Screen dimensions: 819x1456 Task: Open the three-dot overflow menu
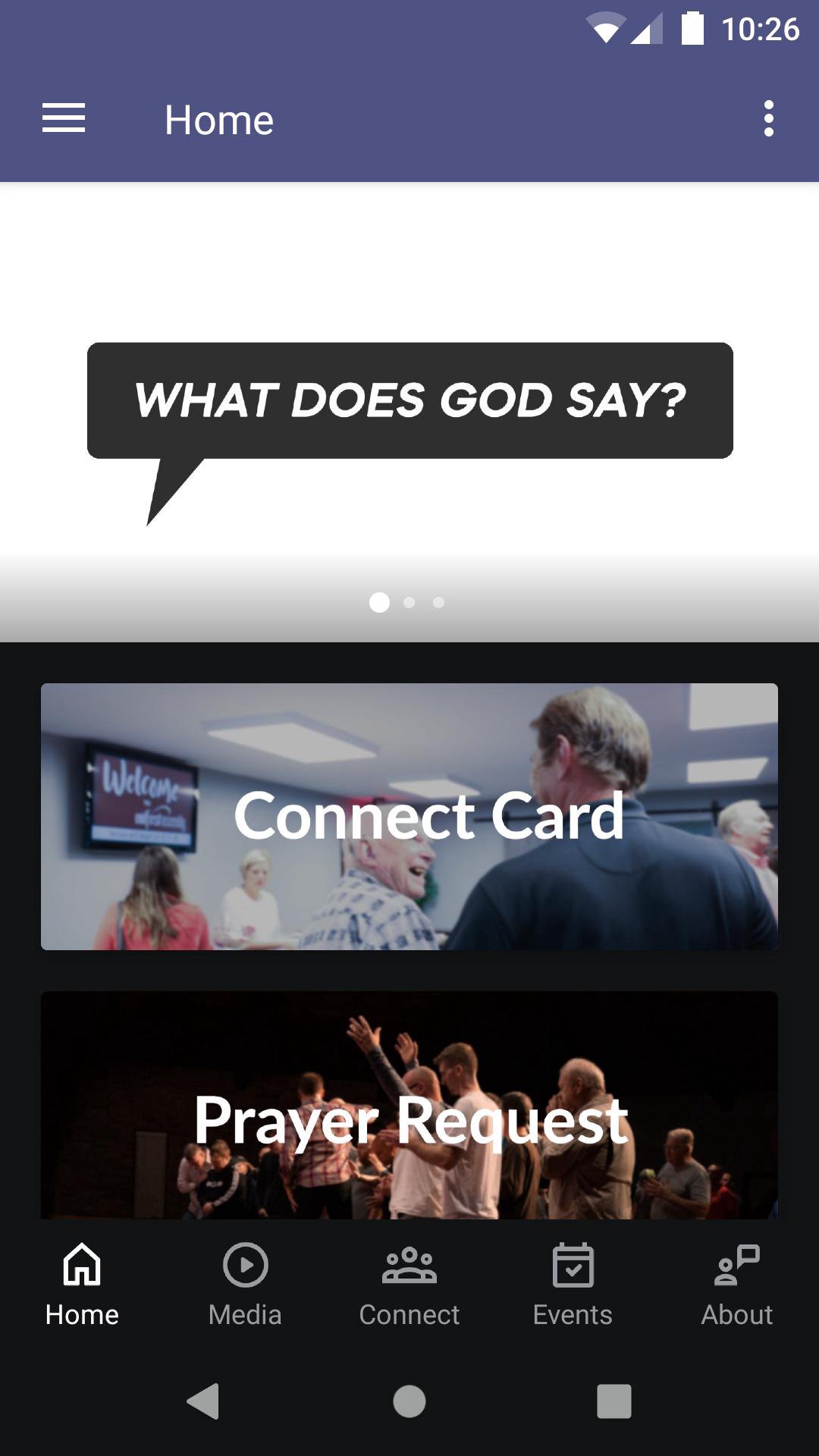768,119
